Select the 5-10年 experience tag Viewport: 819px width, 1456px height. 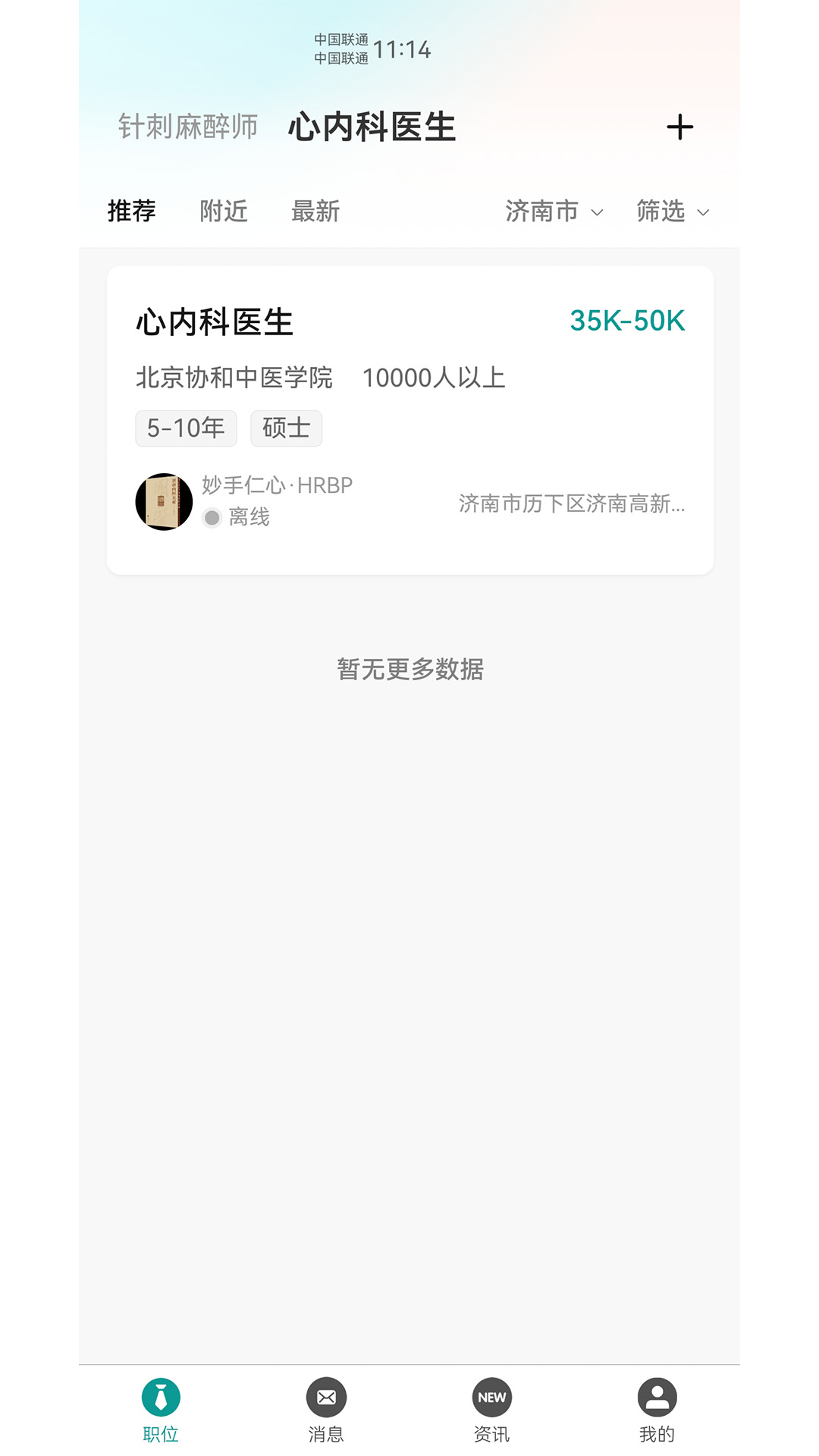coord(186,428)
